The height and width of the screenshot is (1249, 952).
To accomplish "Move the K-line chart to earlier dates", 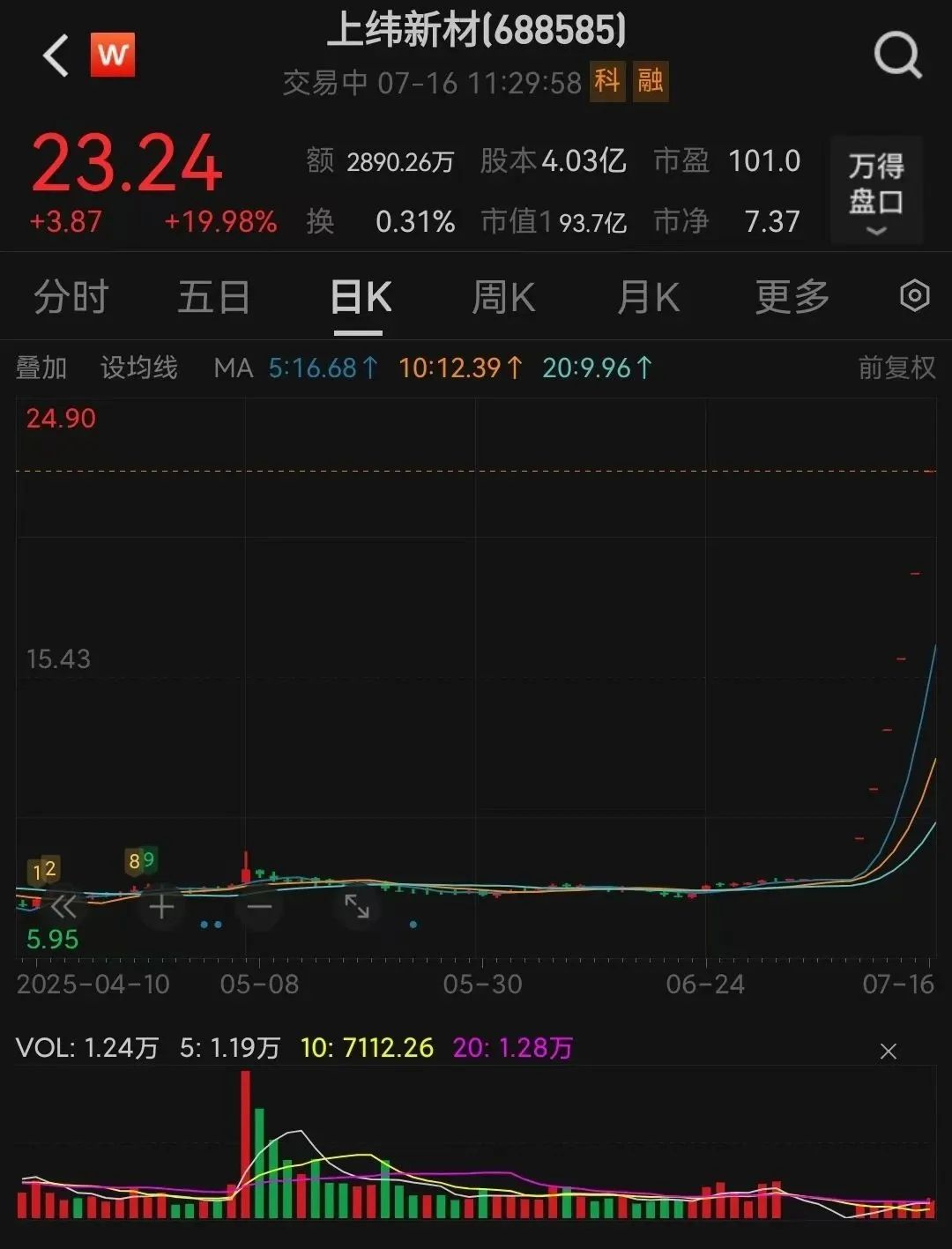I will pyautogui.click(x=63, y=906).
